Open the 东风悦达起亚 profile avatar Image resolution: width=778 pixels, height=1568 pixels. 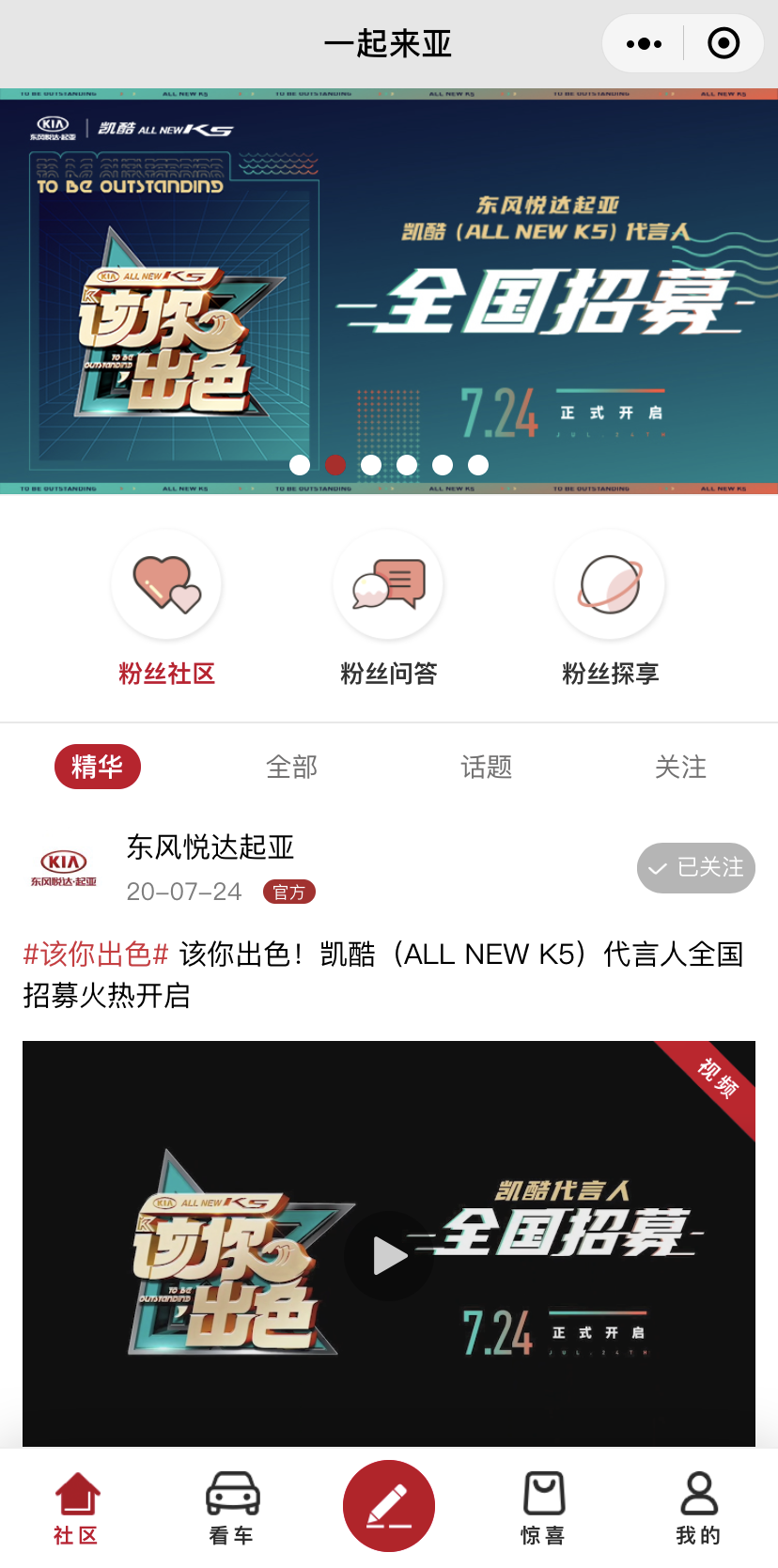pos(64,868)
